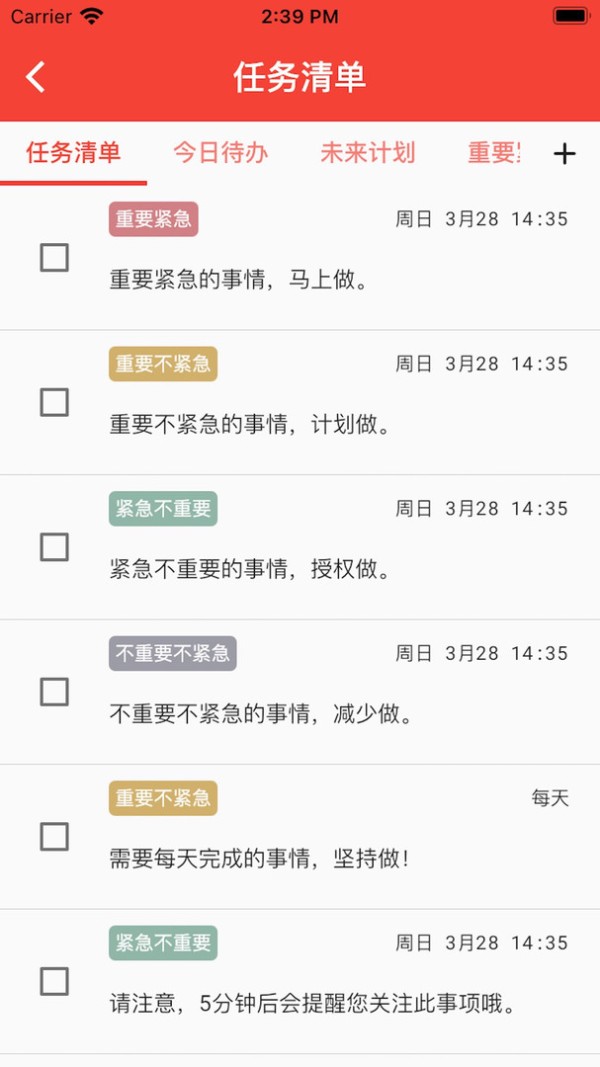Tick the checkbox for 紧急不重要的事情，授权做
Screen dimensions: 600x1067
(x=54, y=547)
